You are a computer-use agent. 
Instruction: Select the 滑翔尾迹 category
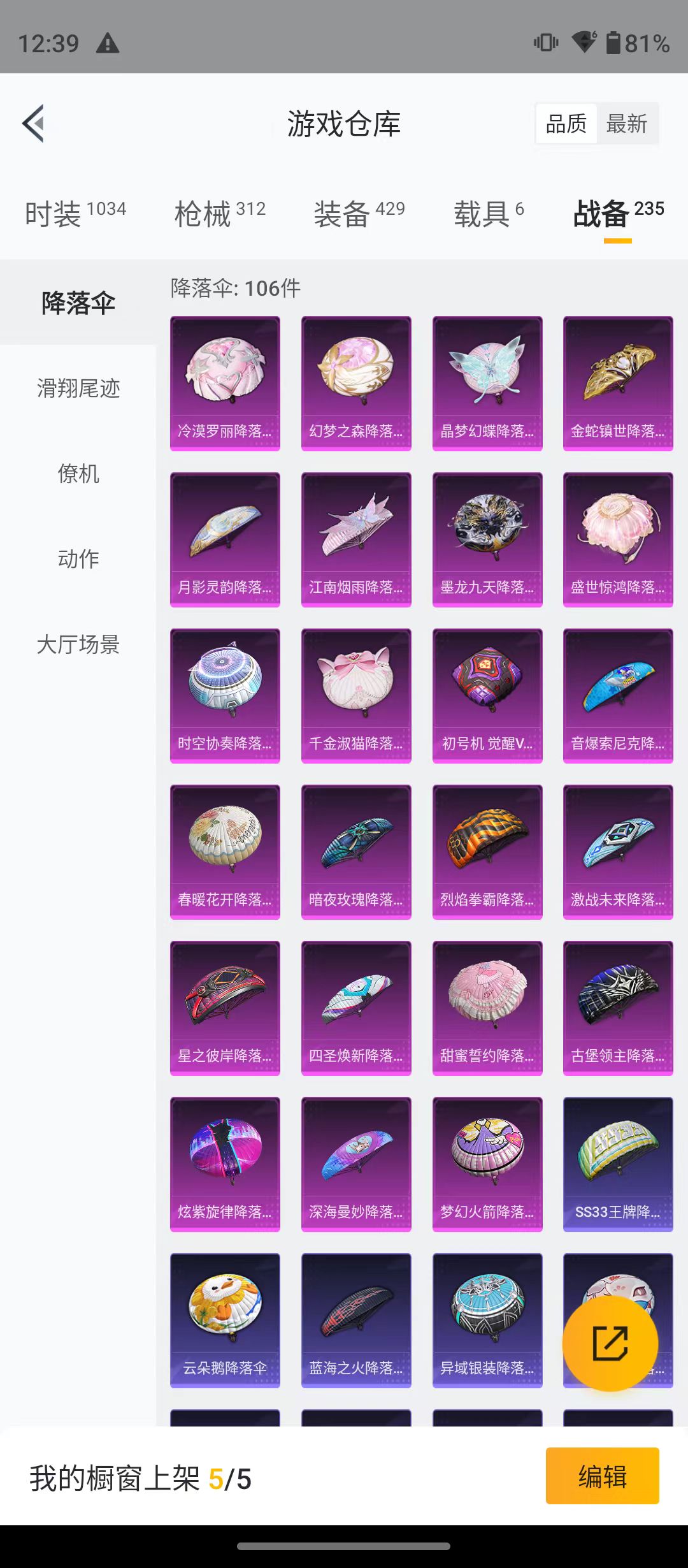click(78, 388)
